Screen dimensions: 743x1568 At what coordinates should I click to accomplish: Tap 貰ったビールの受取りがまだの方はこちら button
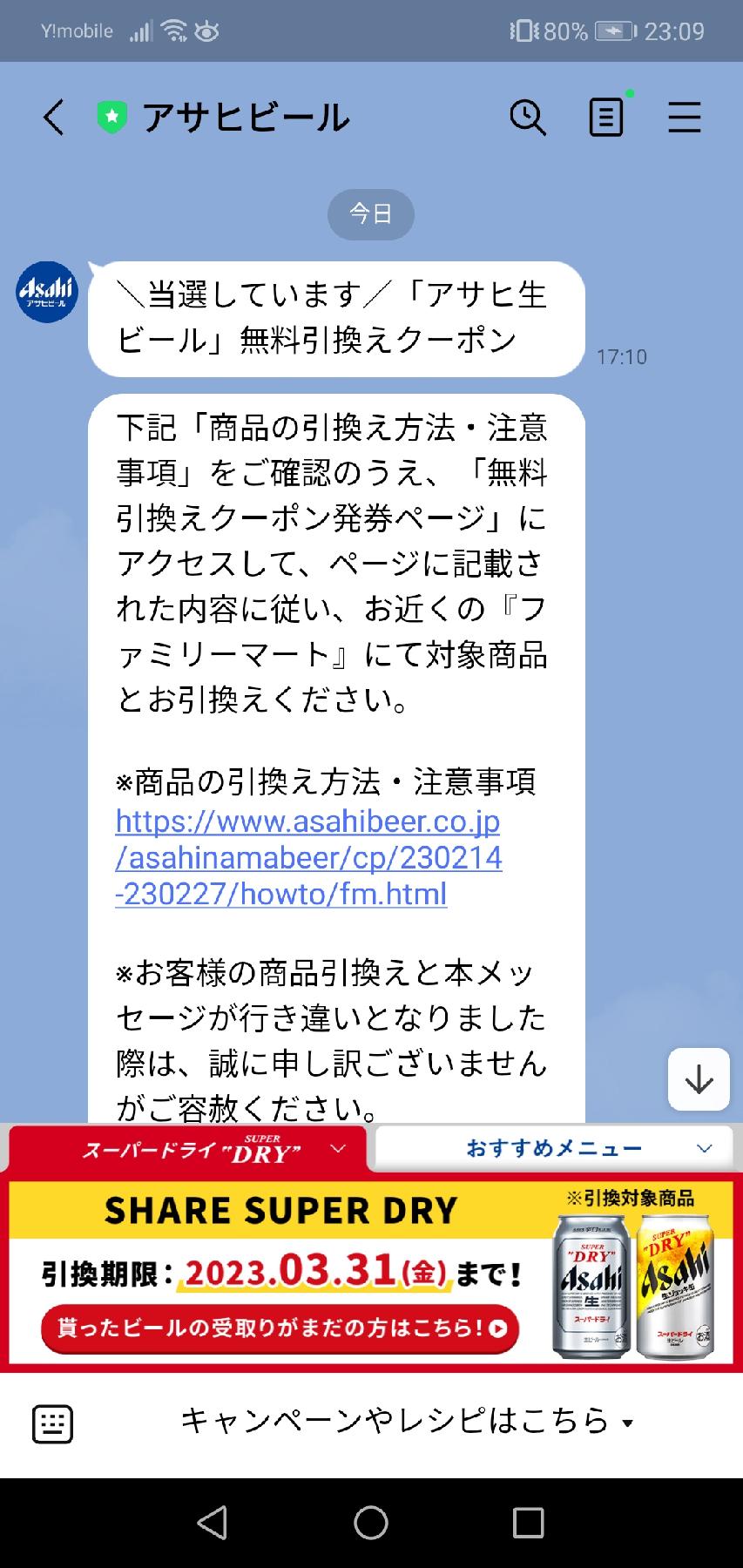click(280, 1328)
